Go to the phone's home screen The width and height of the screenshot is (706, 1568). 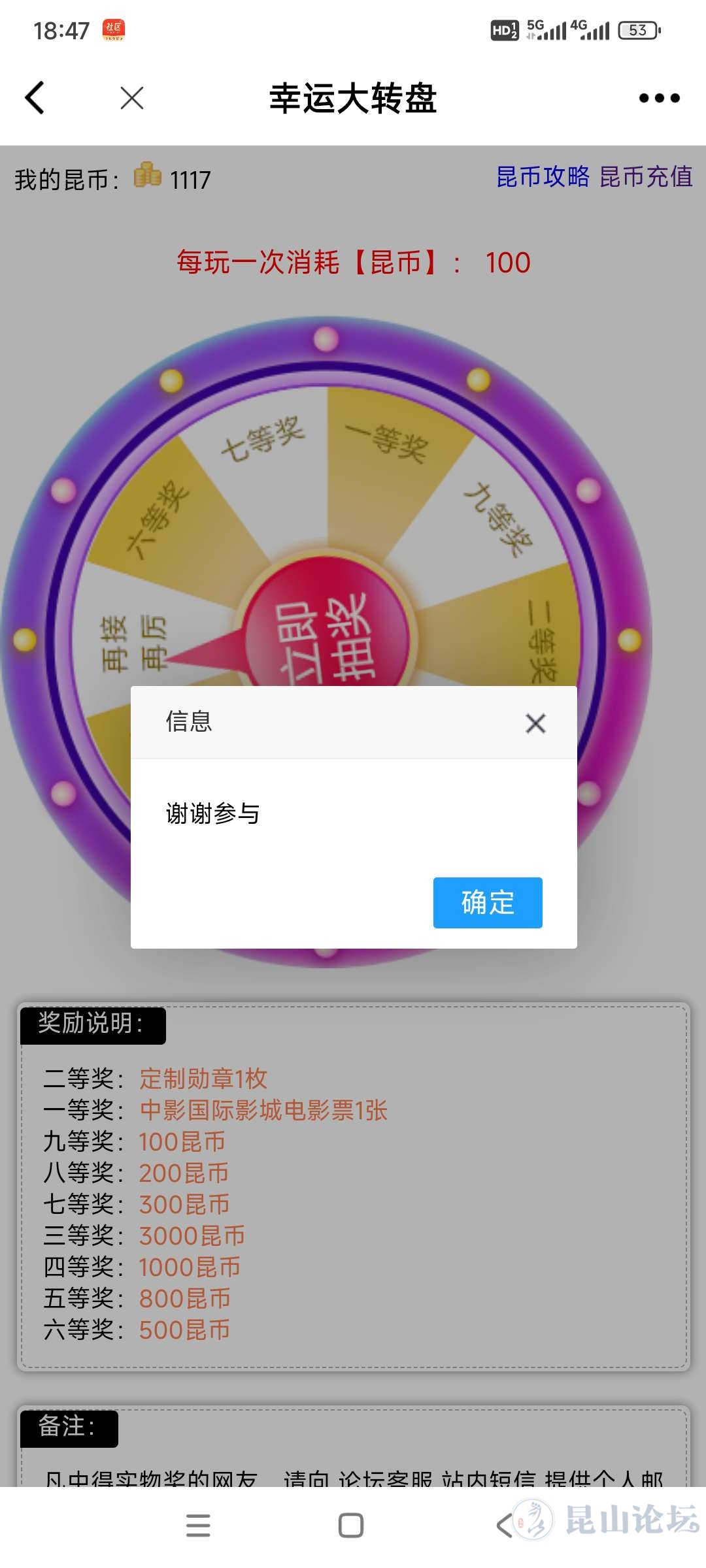coord(351,1526)
